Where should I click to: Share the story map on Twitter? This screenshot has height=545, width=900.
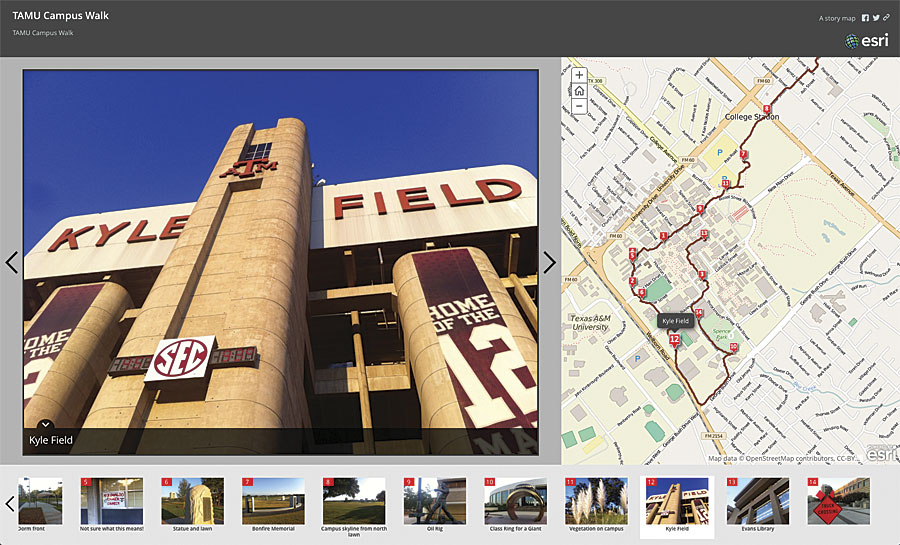coord(876,18)
